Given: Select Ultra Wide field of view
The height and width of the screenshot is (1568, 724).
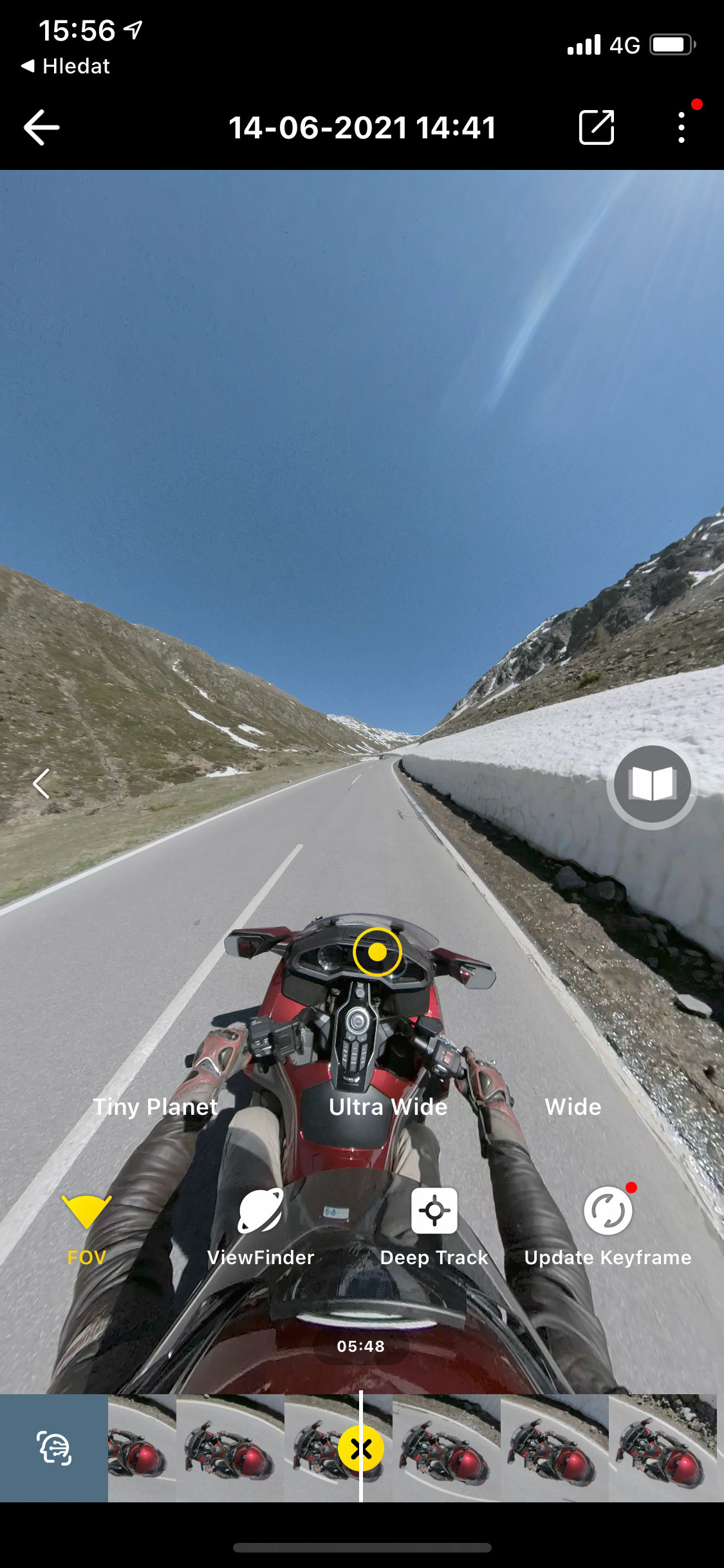Looking at the screenshot, I should point(388,1107).
